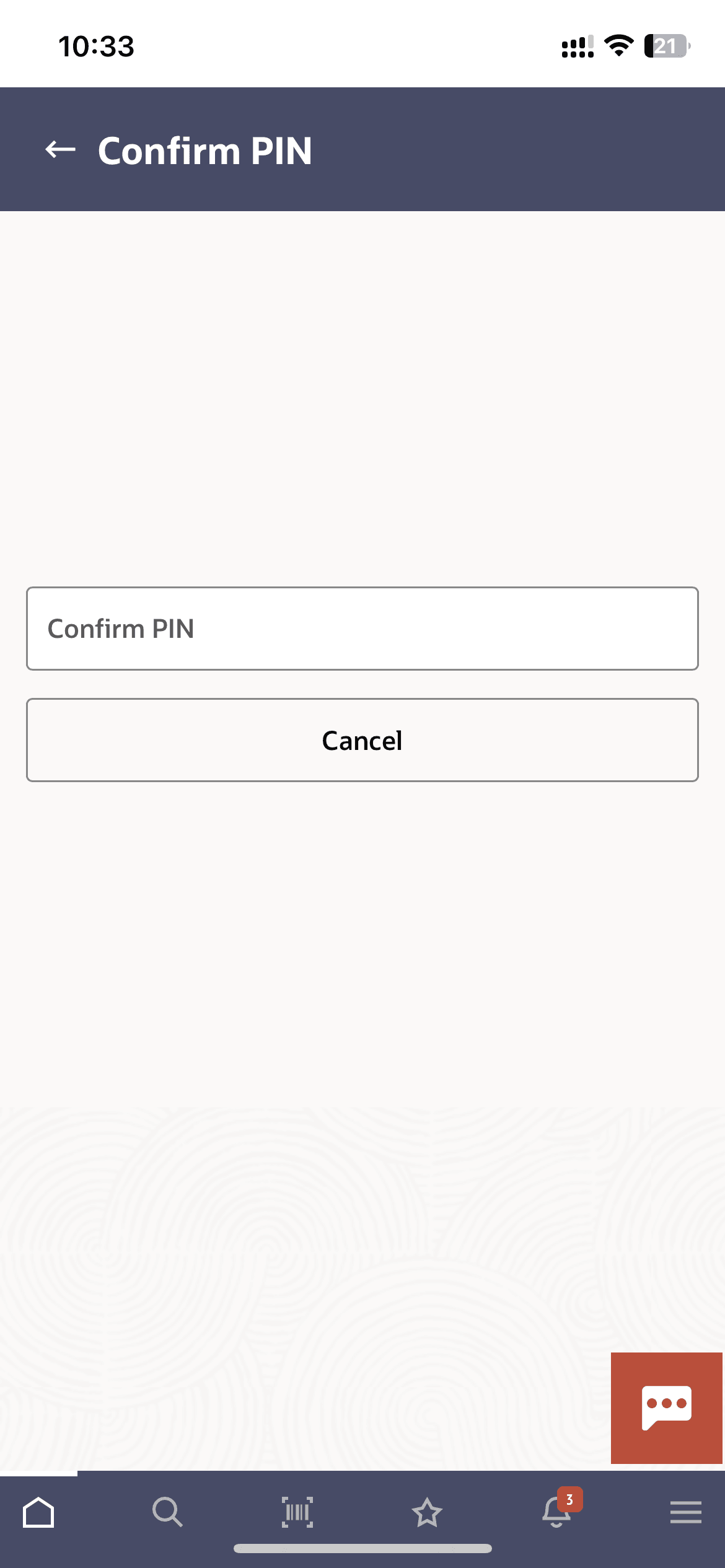Go back using the header arrow
This screenshot has width=725, height=1568.
click(x=60, y=150)
